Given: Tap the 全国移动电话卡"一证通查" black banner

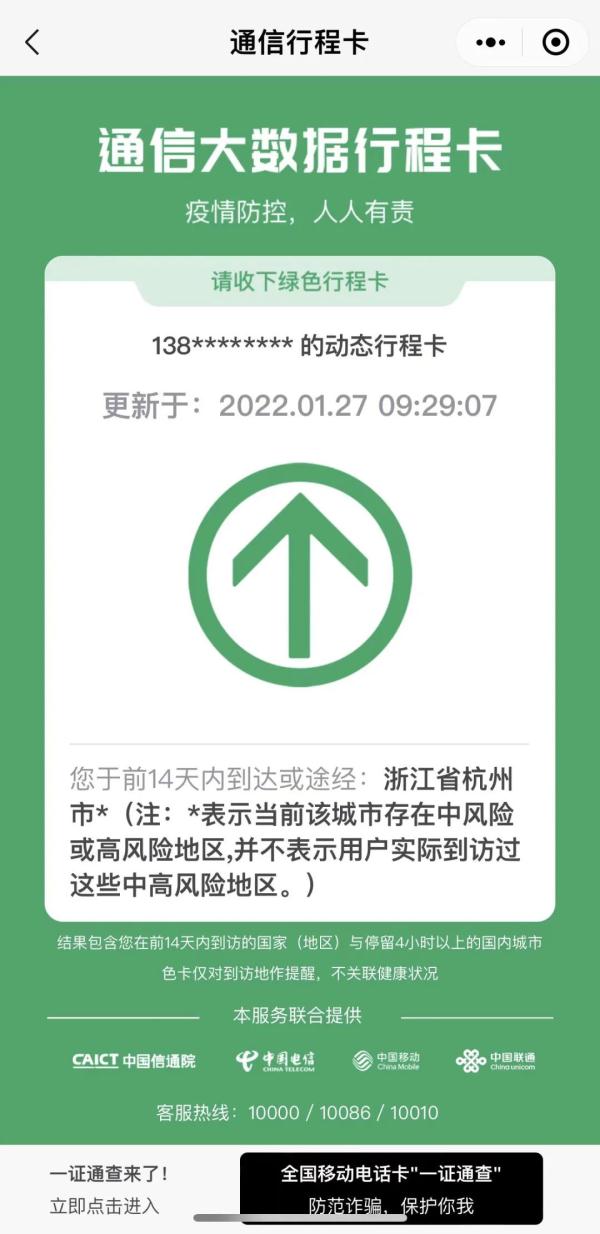Looking at the screenshot, I should 391,1188.
